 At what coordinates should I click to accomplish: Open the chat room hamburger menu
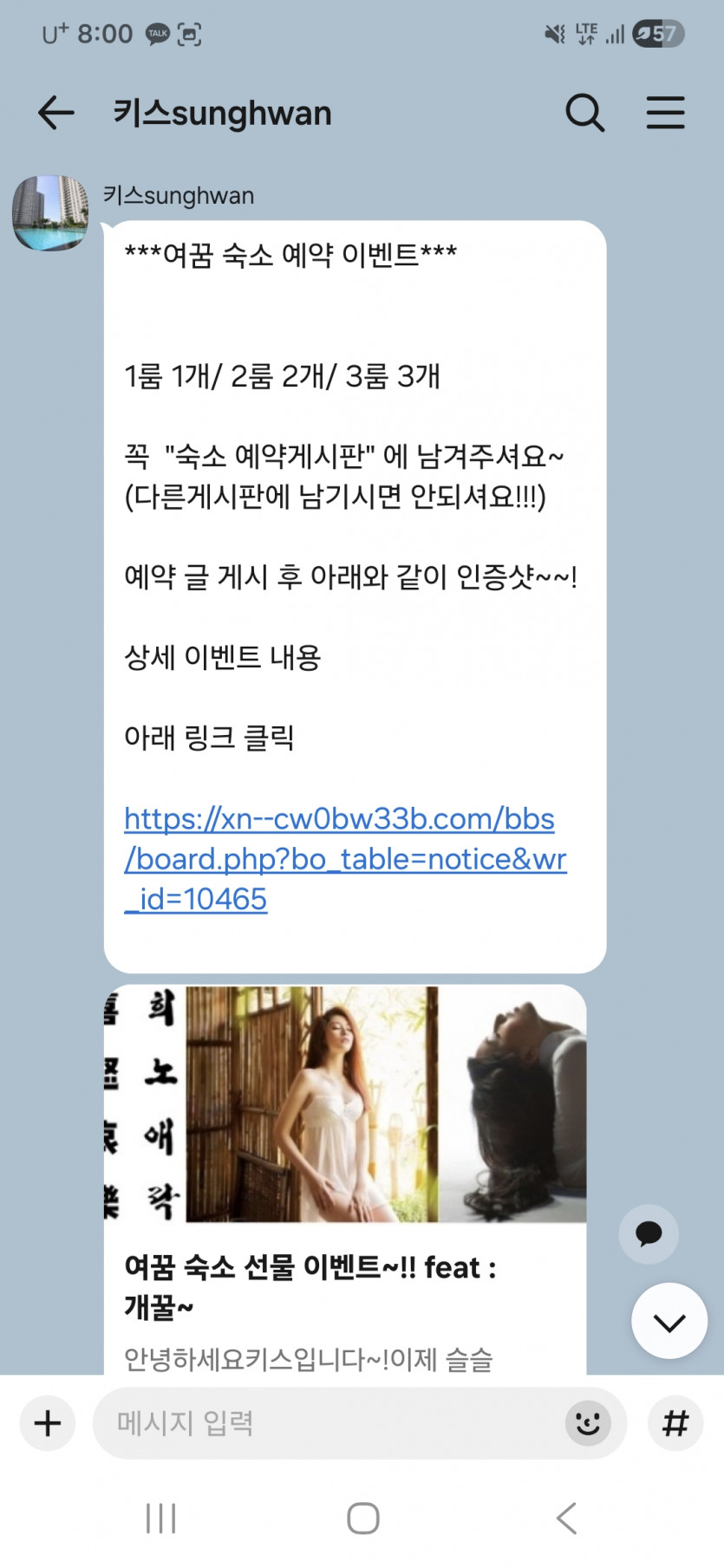click(x=665, y=113)
